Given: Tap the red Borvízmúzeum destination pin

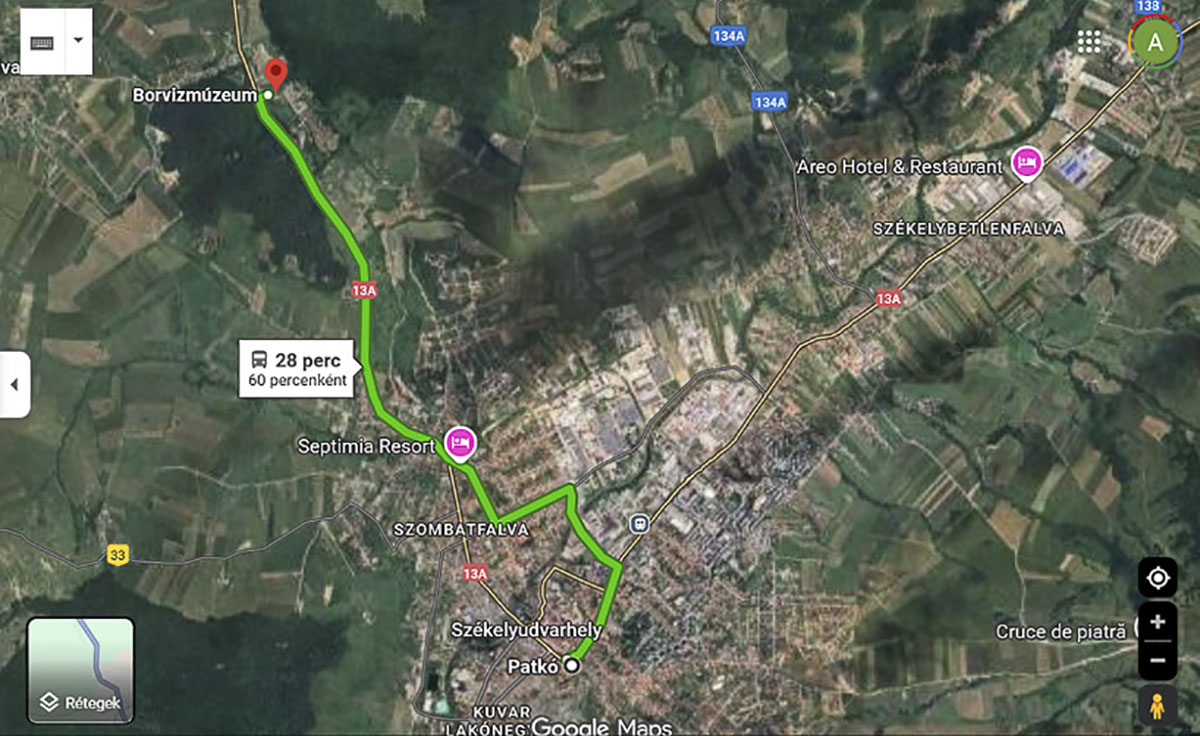Looking at the screenshot, I should [x=275, y=73].
